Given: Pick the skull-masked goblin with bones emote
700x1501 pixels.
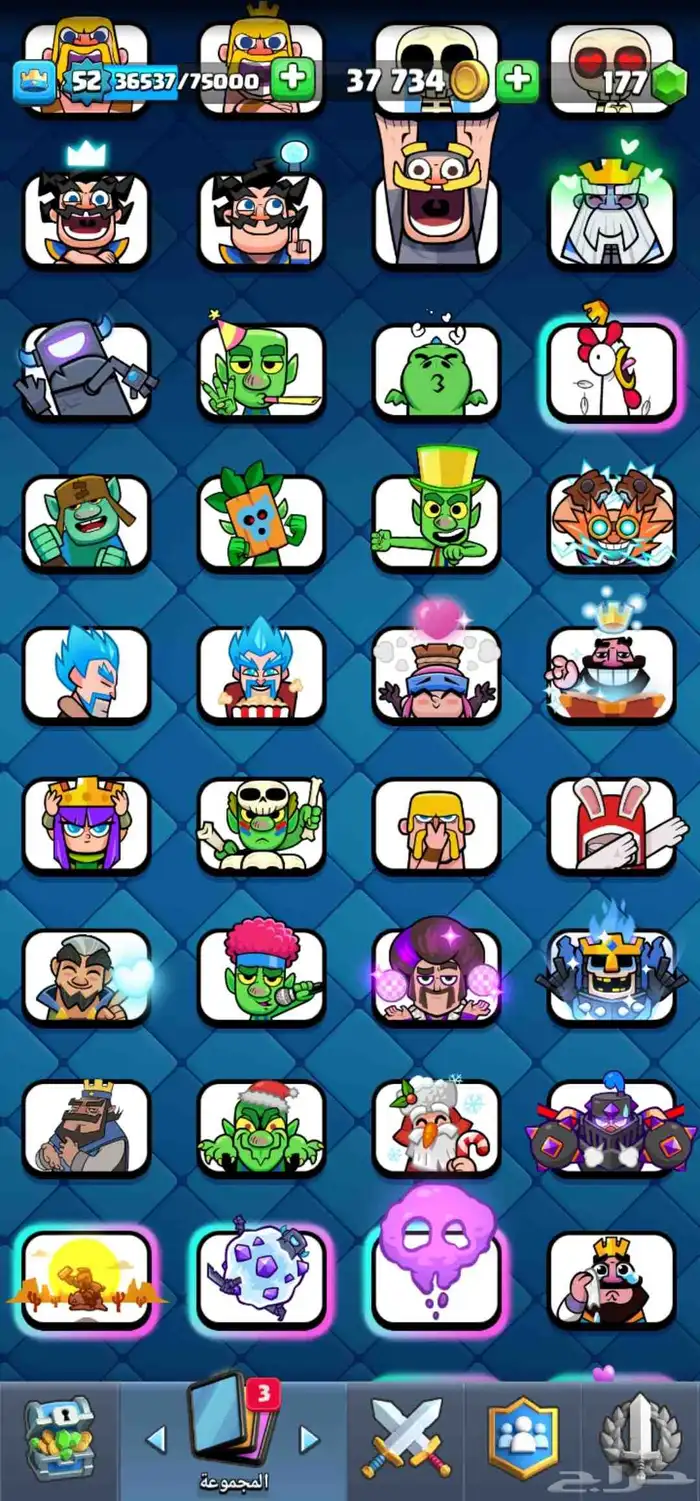Looking at the screenshot, I should click(x=261, y=826).
